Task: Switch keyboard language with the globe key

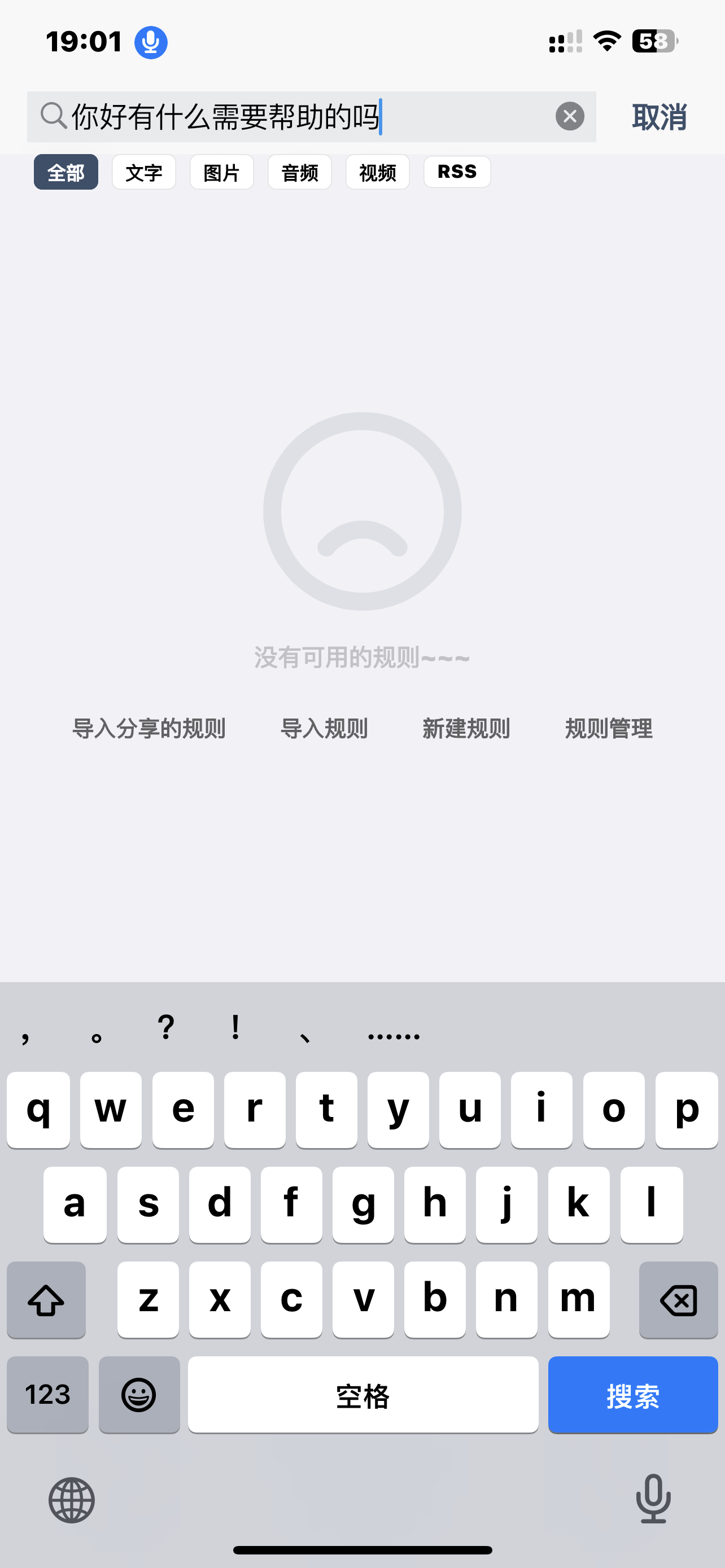Action: click(x=72, y=1500)
